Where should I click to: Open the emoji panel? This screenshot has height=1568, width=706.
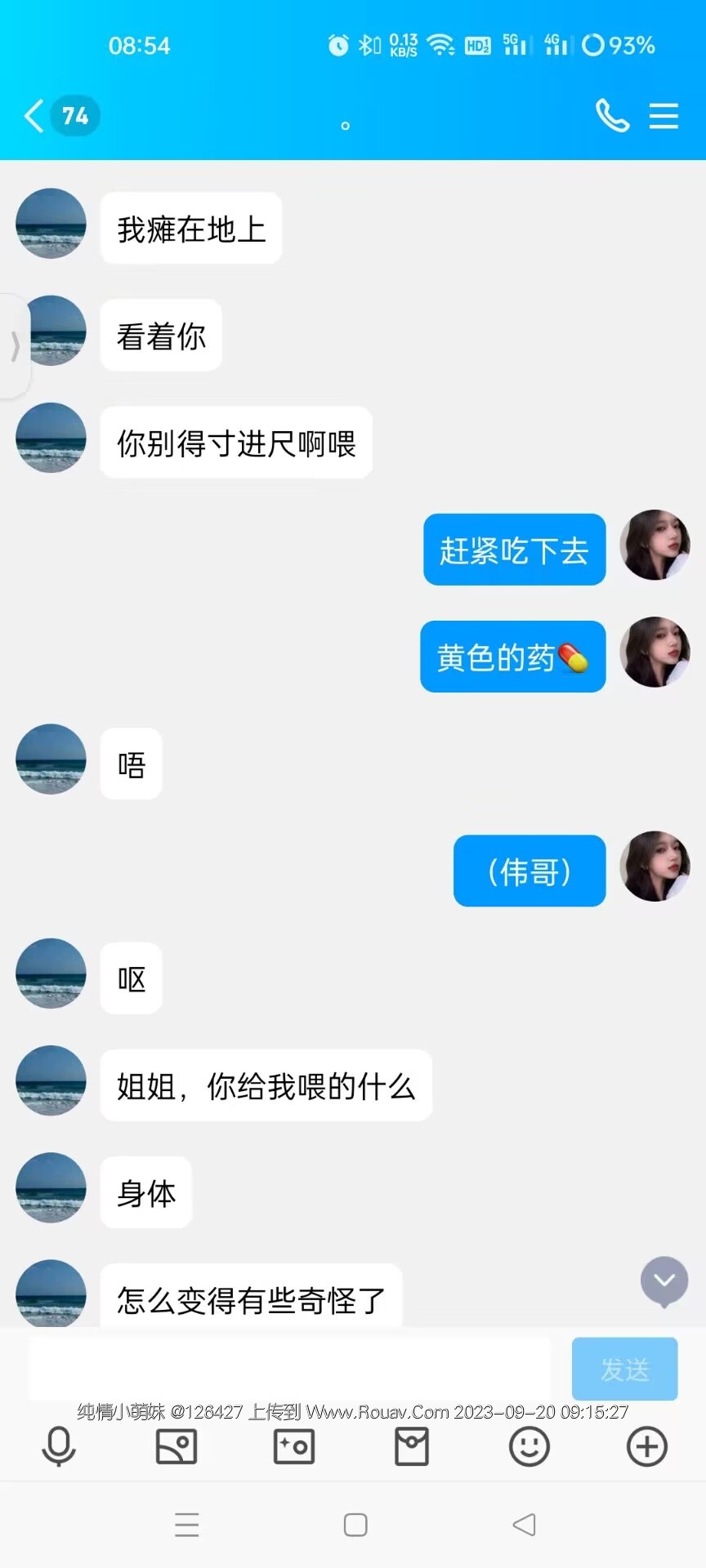pos(529,1446)
